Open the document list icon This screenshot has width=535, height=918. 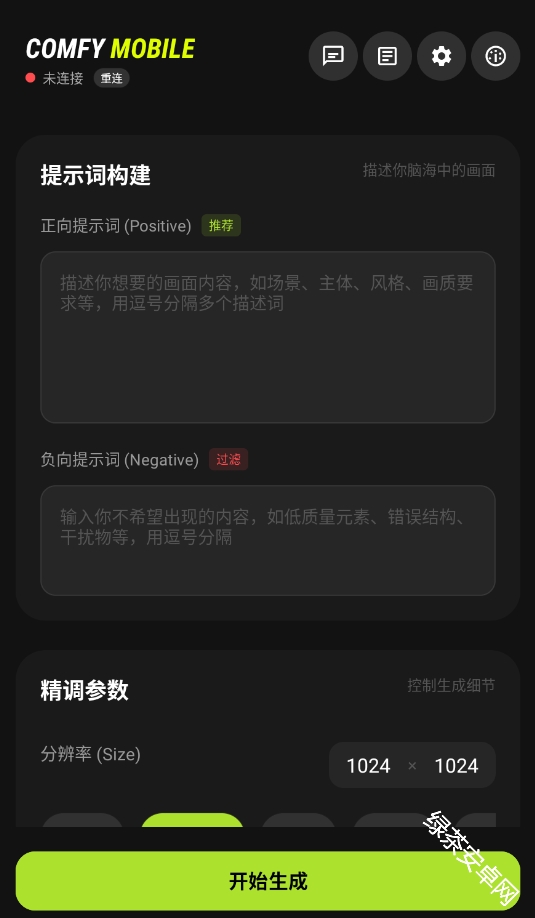tap(387, 56)
